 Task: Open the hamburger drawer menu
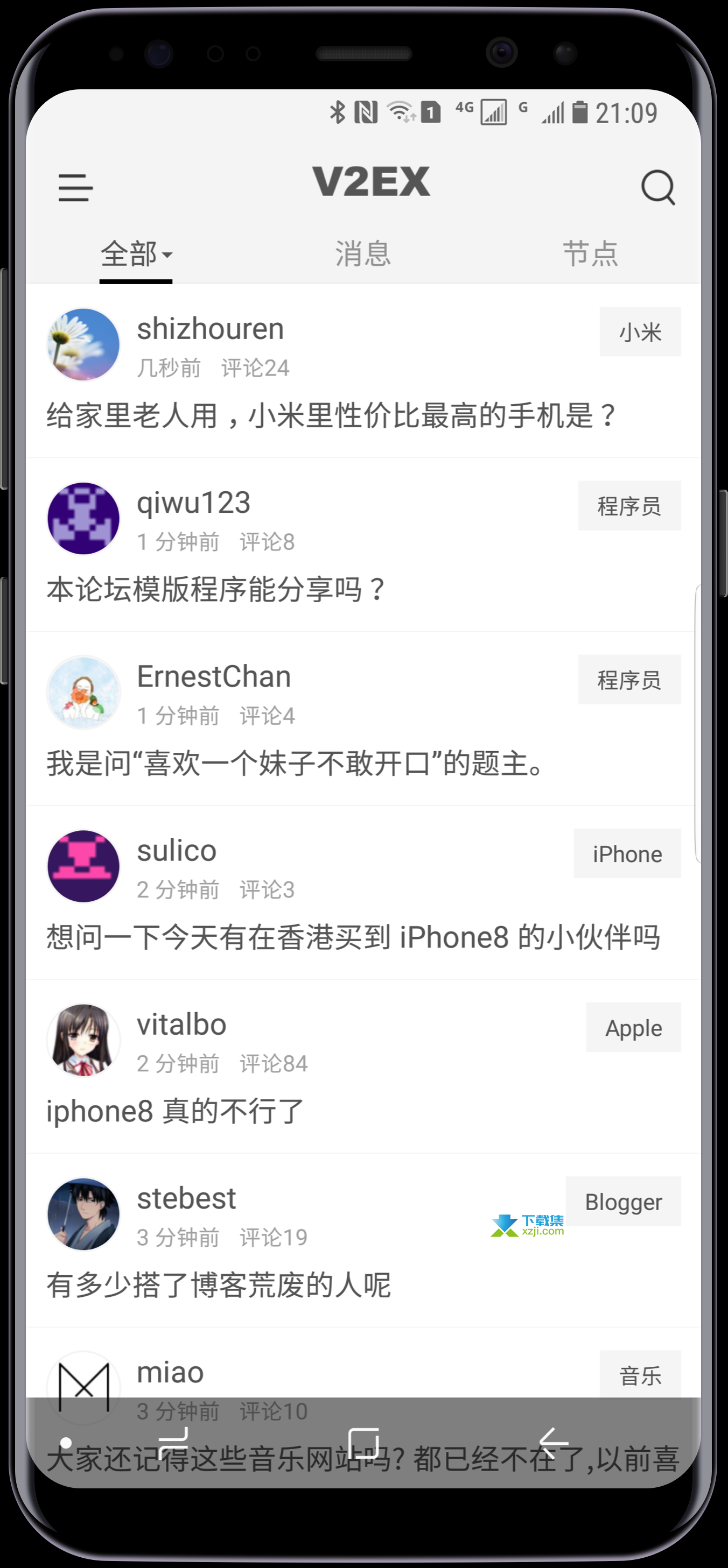75,187
